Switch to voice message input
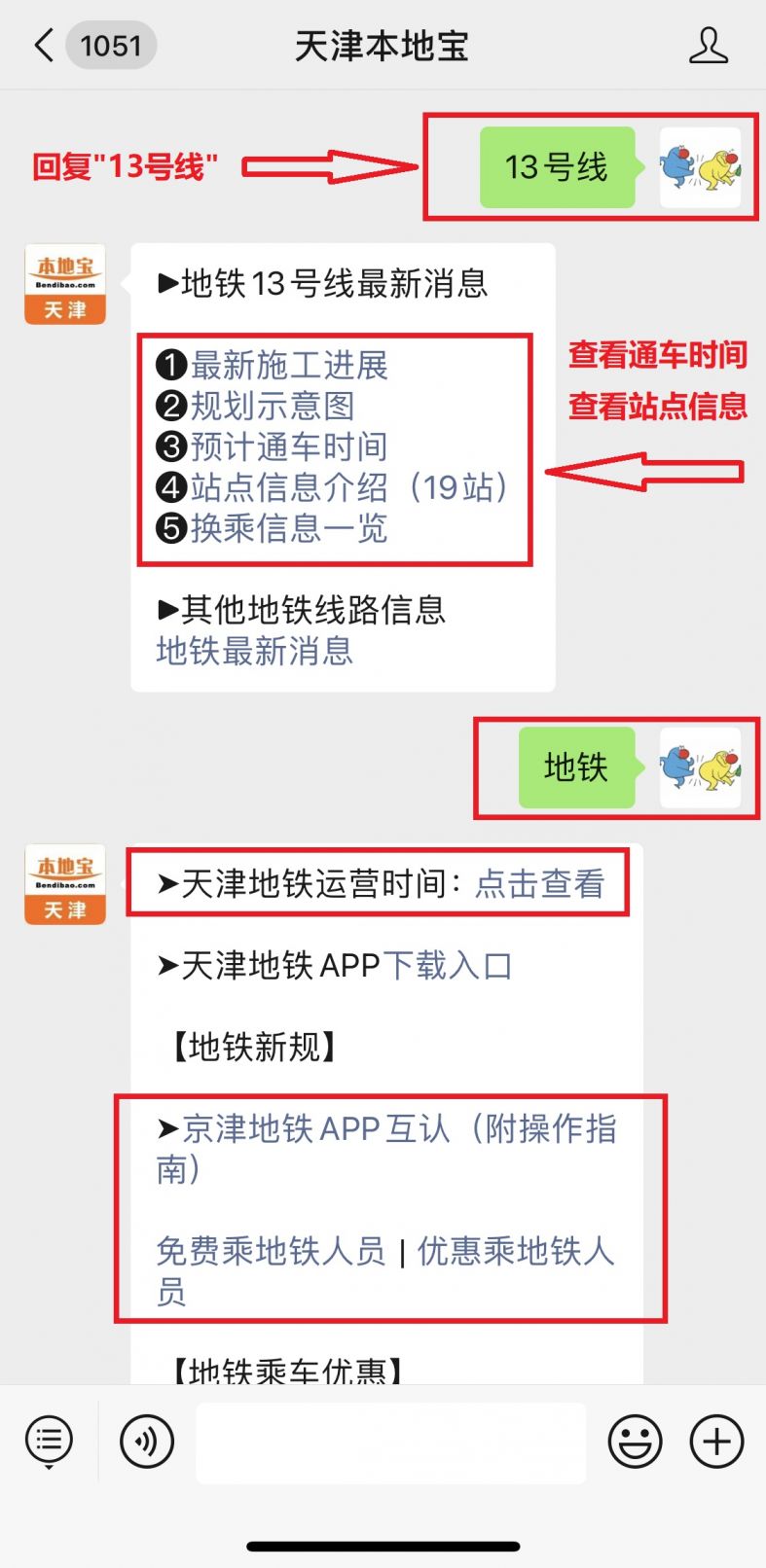The width and height of the screenshot is (766, 1568). (x=147, y=1442)
